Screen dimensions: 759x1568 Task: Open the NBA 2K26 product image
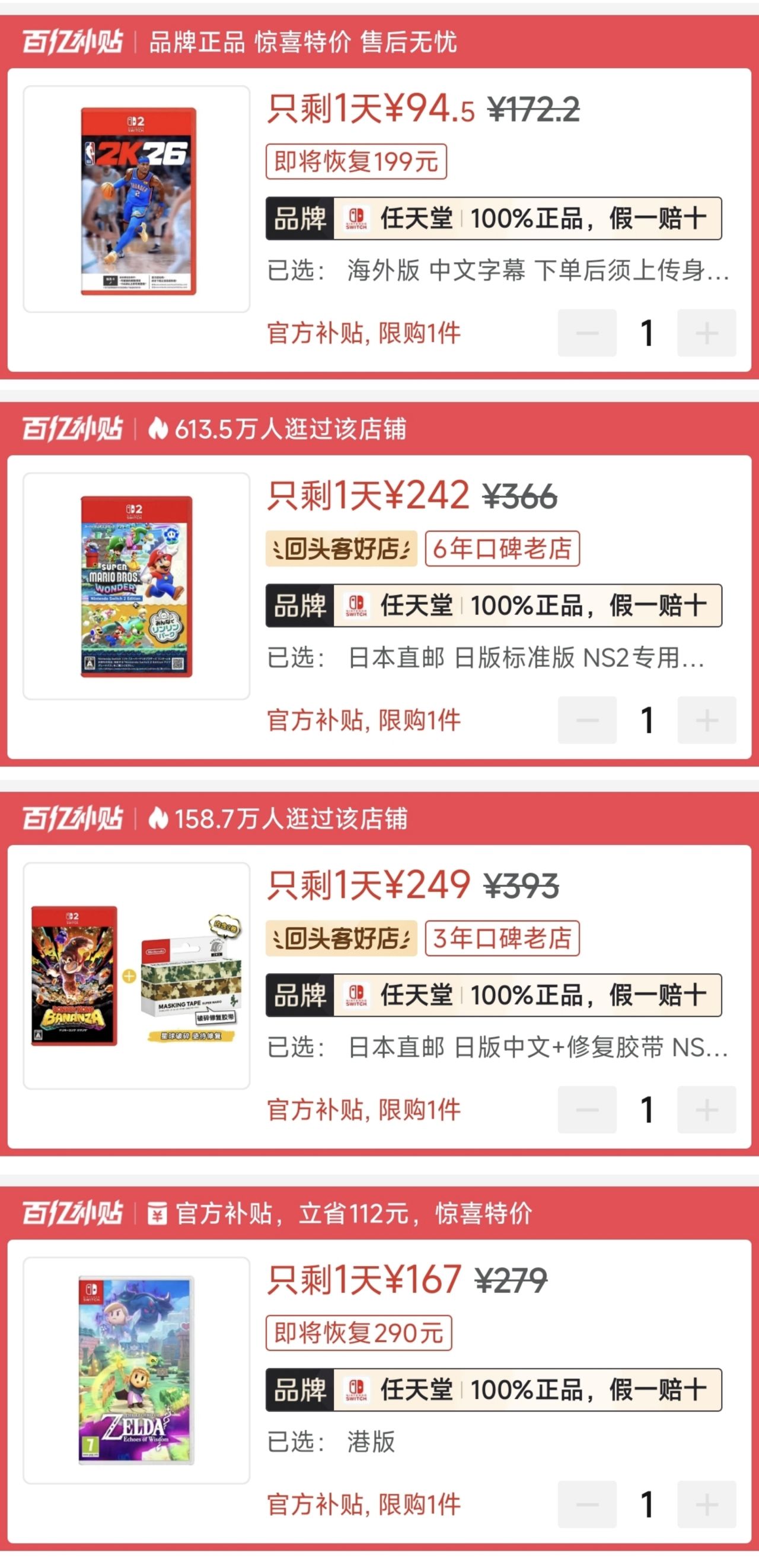[x=136, y=200]
